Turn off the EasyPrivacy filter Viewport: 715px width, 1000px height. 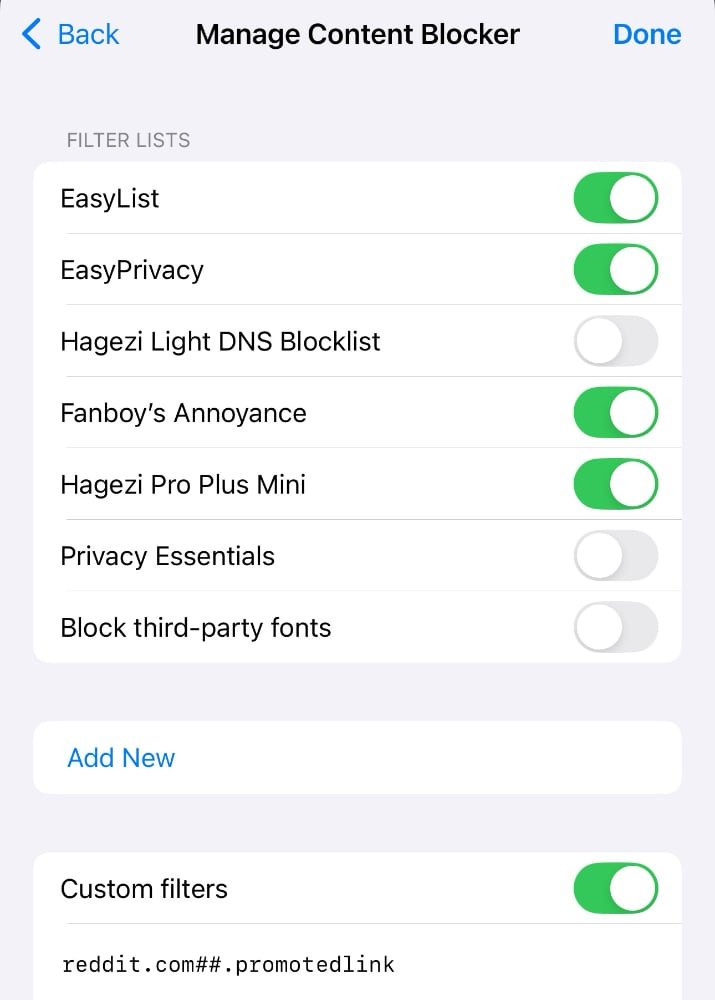coord(615,270)
